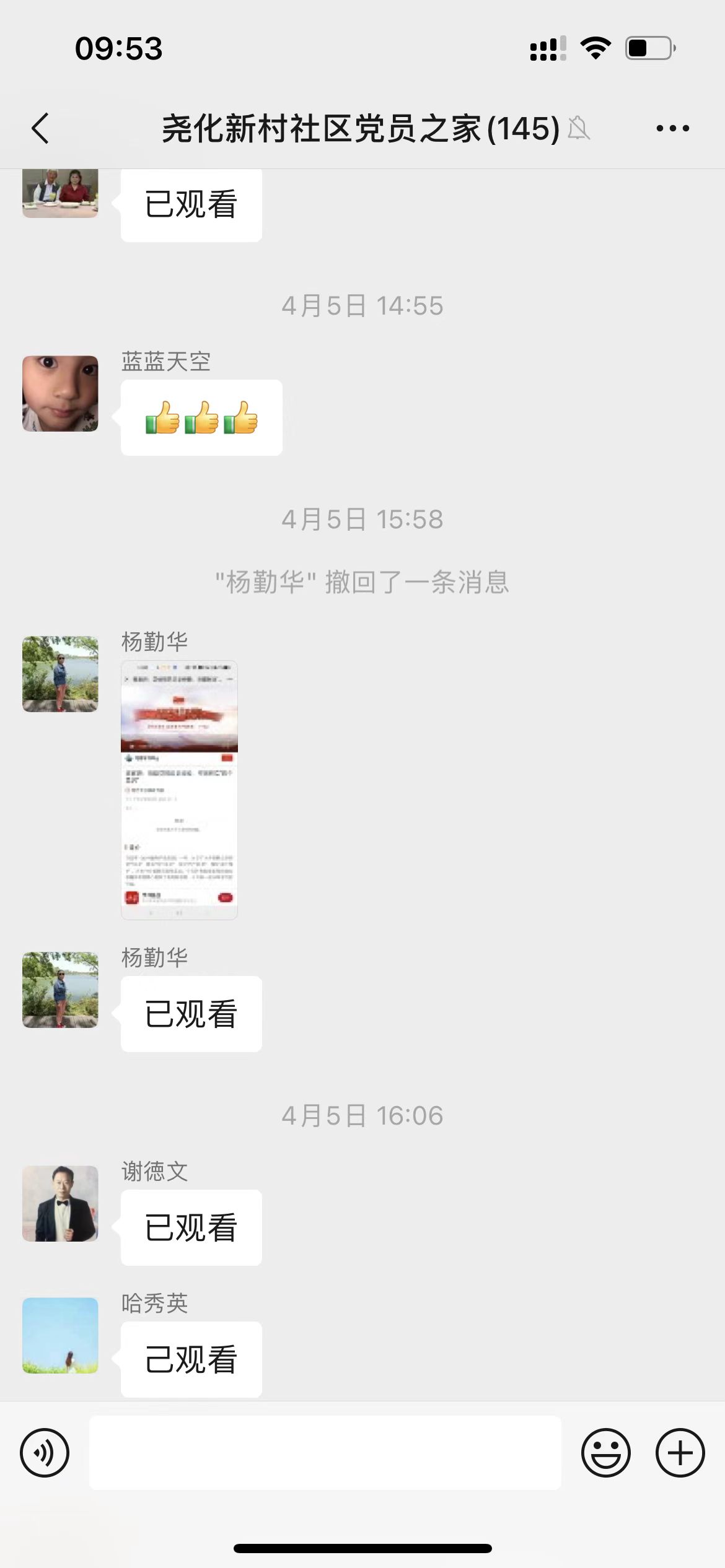
Task: View 哈秀英's profile avatar
Action: (60, 1335)
